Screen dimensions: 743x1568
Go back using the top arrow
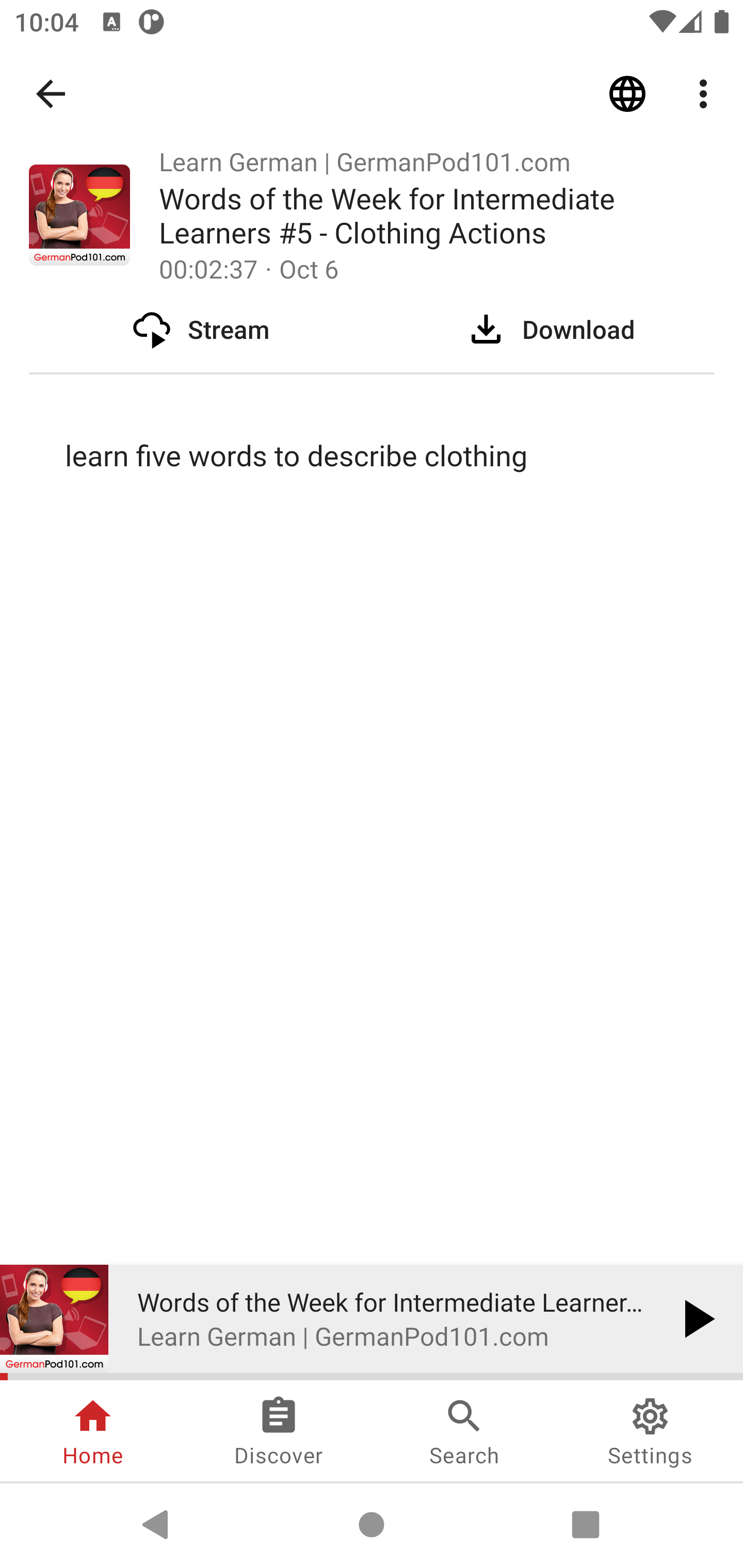[x=51, y=94]
